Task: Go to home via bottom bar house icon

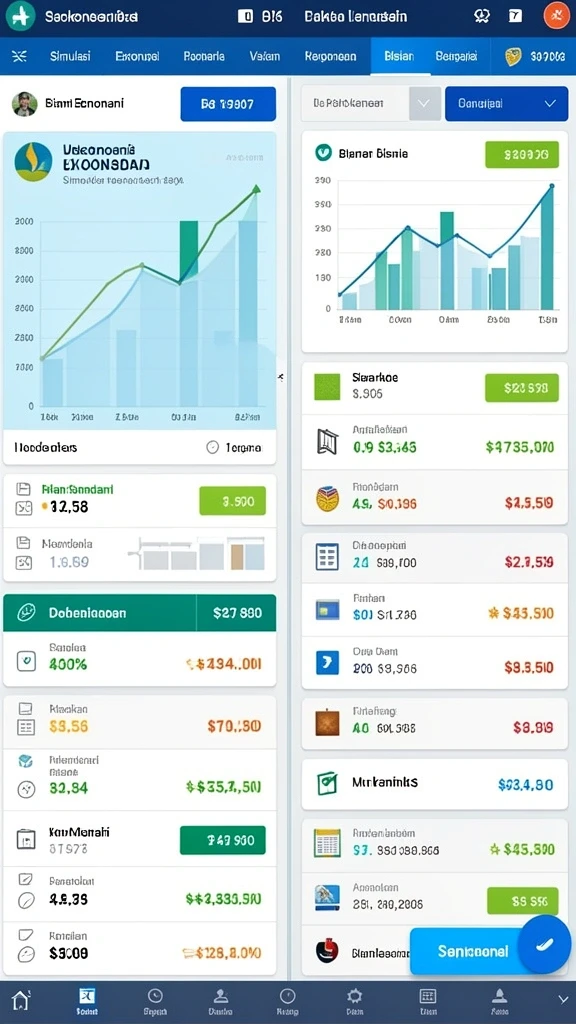Action: [21, 1000]
